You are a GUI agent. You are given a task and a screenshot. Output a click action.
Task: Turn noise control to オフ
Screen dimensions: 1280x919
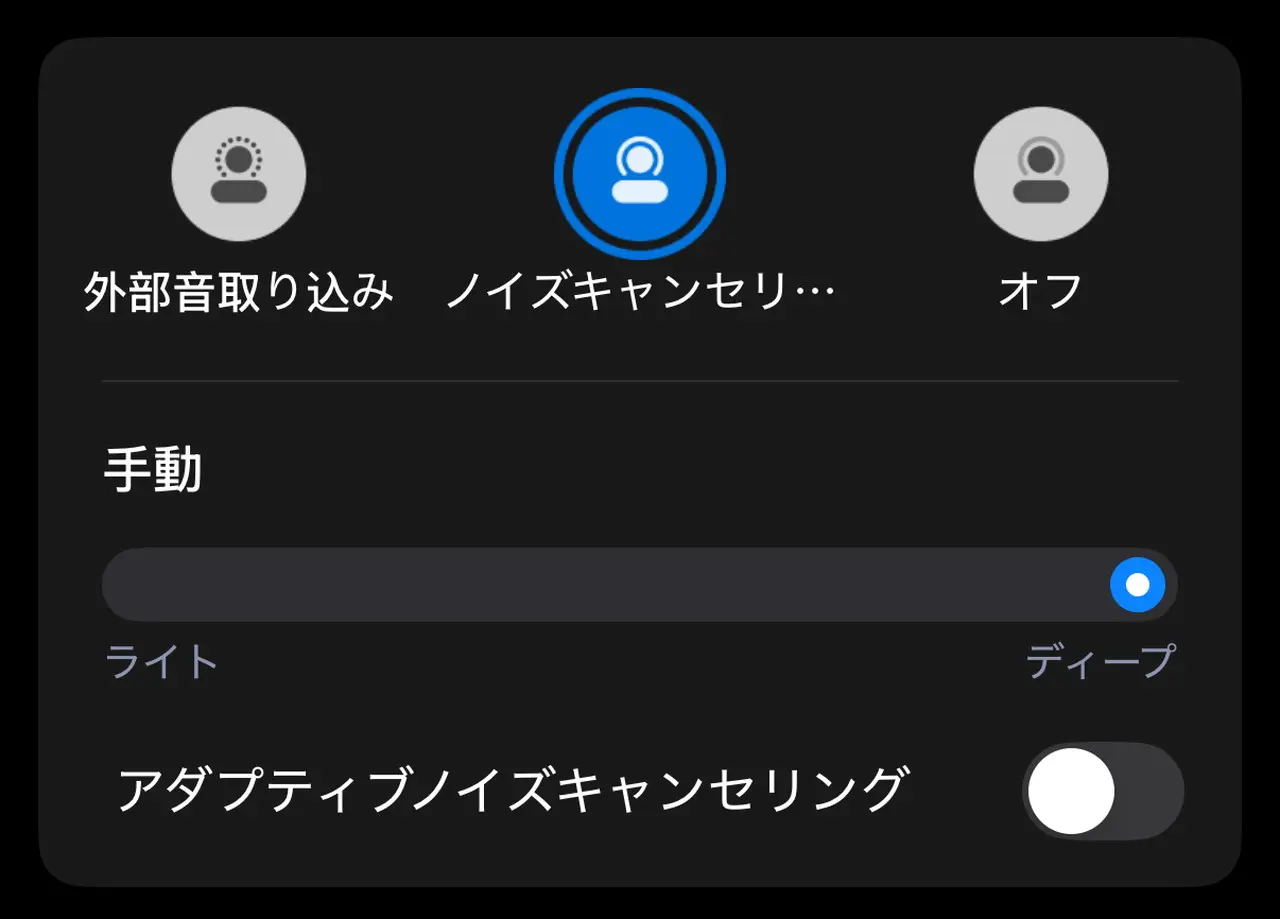coord(1040,174)
